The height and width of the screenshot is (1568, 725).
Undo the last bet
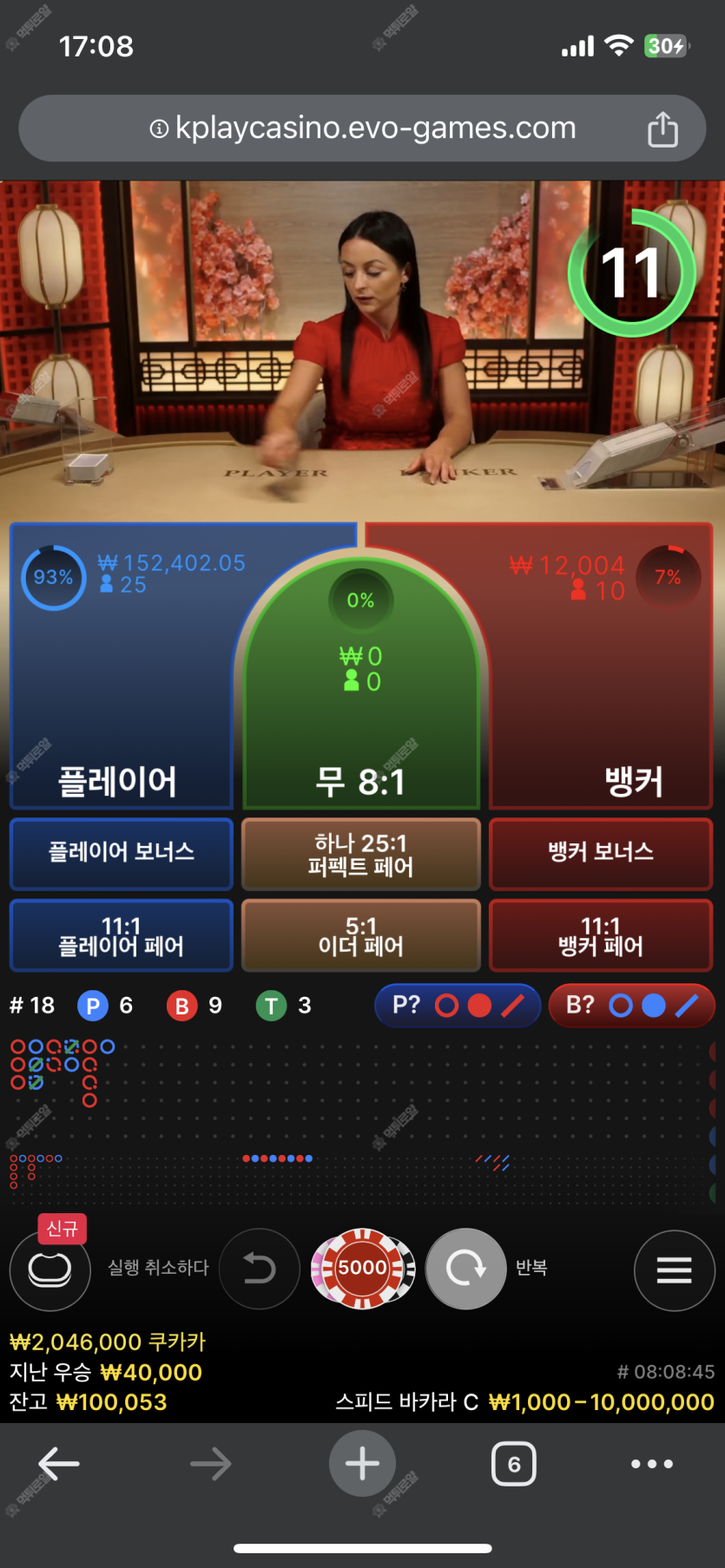[259, 1269]
